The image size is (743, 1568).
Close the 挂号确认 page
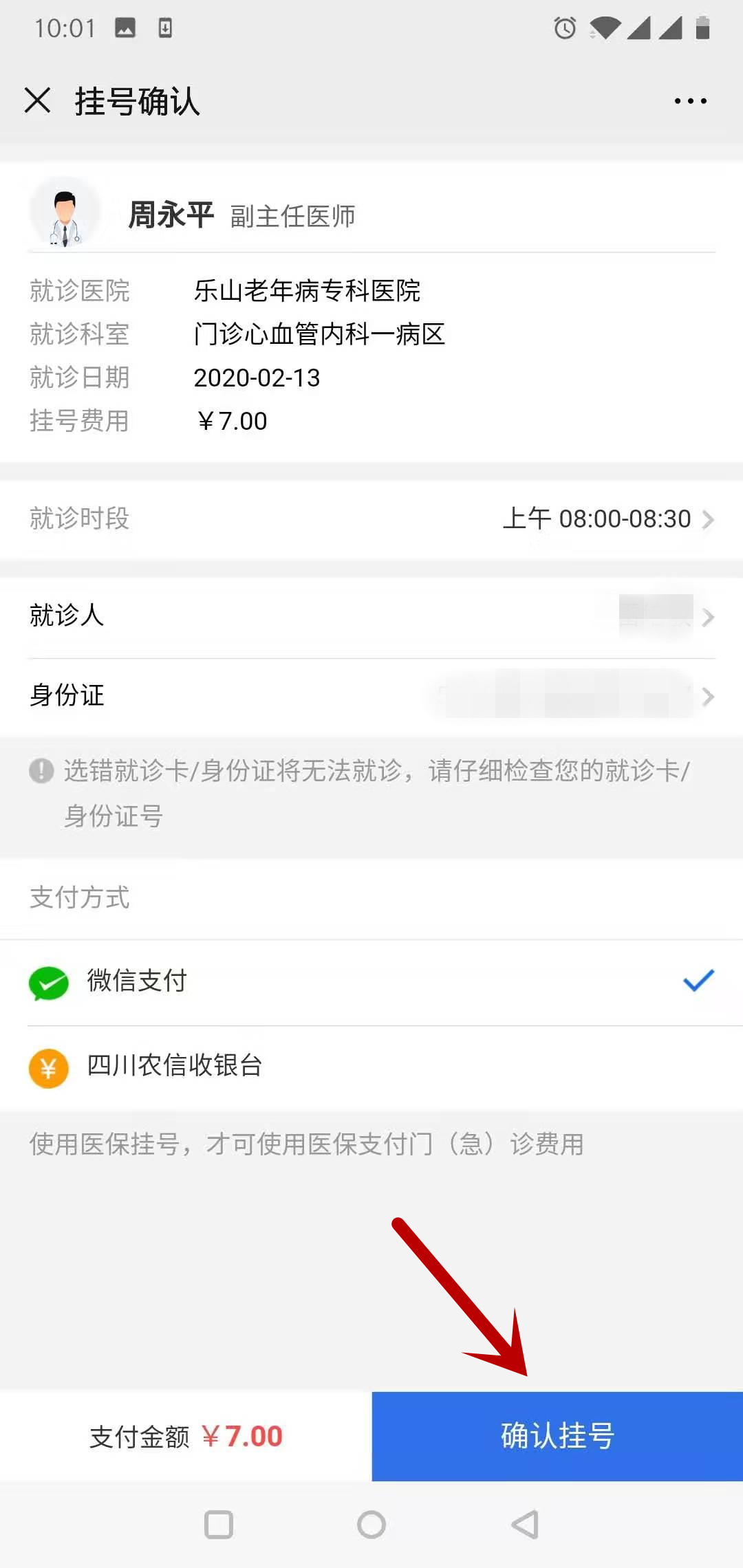(x=38, y=100)
